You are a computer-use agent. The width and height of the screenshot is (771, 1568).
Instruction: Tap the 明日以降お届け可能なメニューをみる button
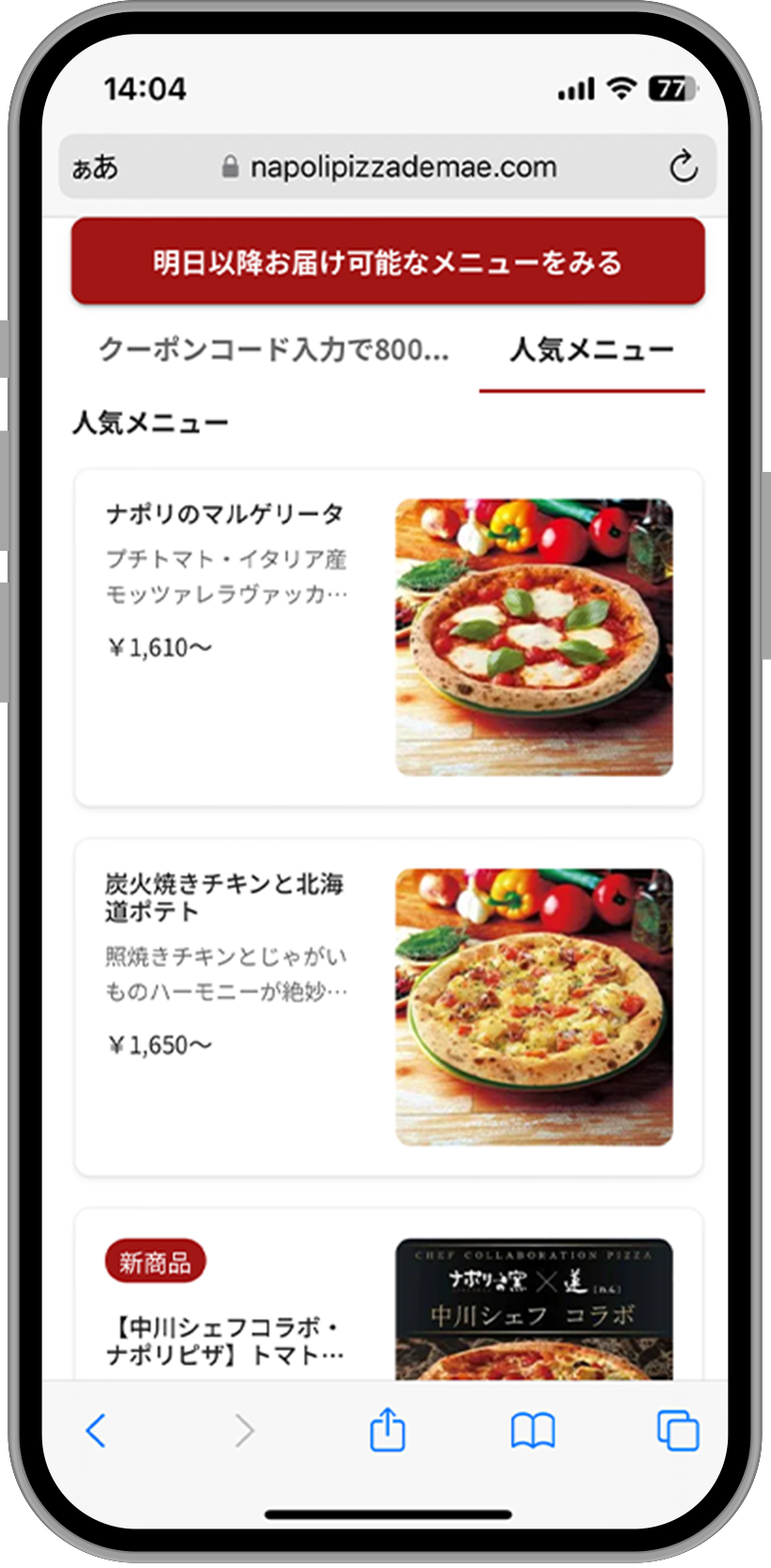[387, 262]
